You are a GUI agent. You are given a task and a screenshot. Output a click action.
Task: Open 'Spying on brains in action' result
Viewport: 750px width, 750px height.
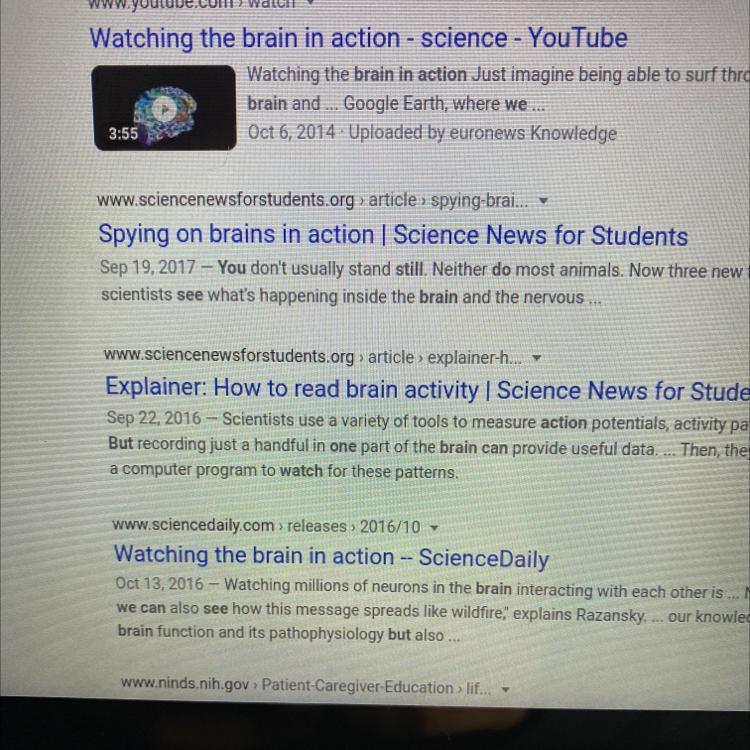[392, 236]
